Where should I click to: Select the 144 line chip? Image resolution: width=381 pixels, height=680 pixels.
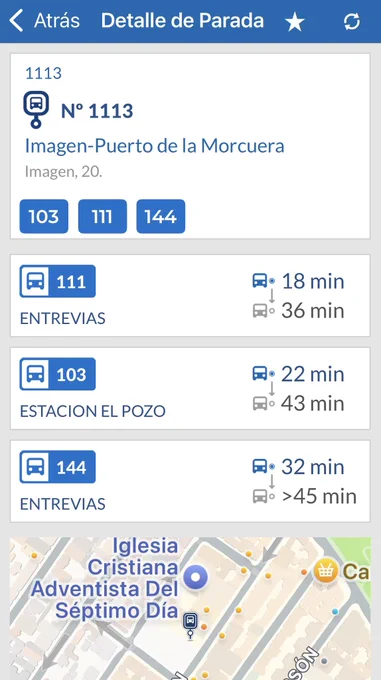tap(161, 216)
